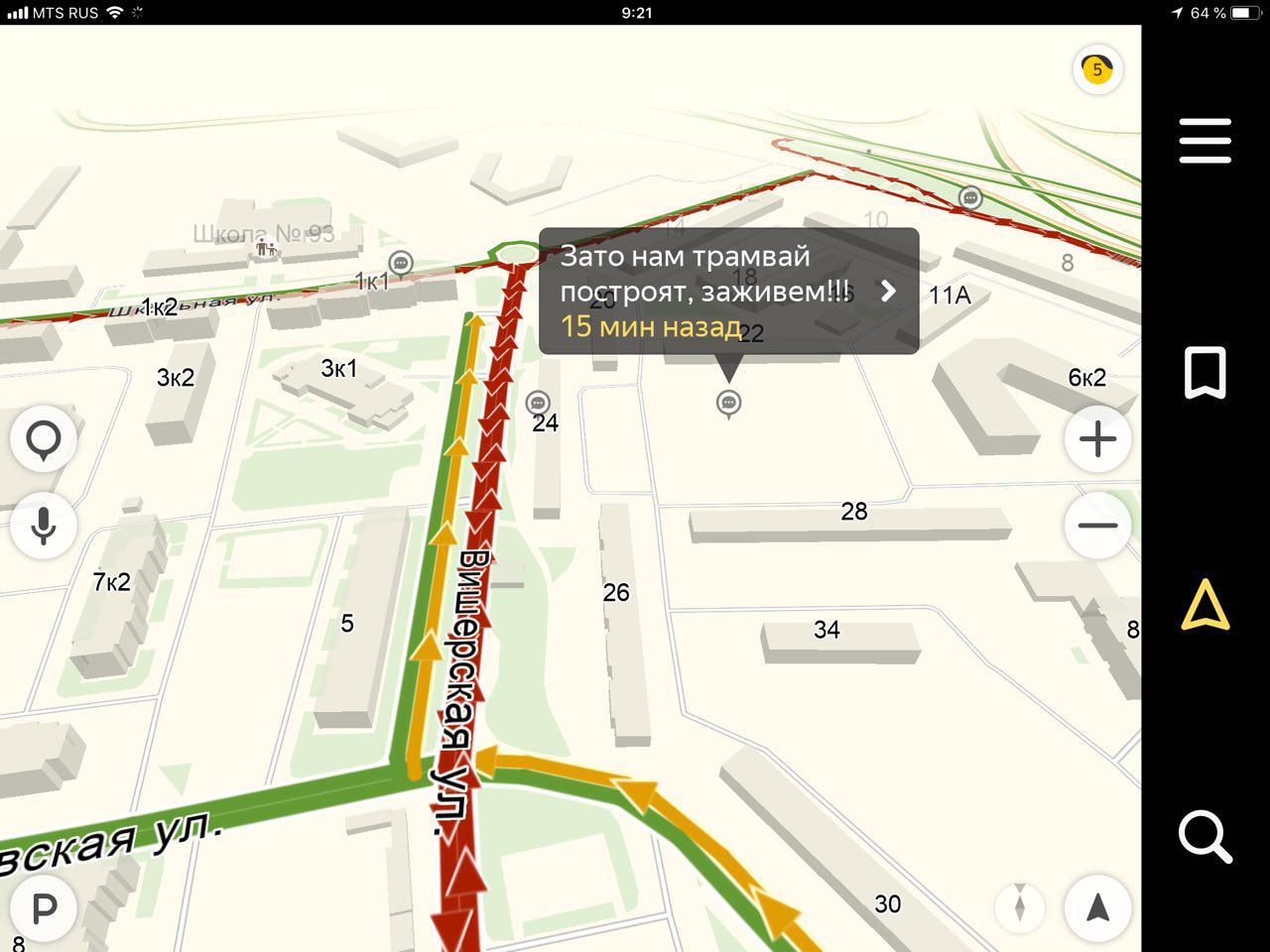The image size is (1270, 952).
Task: Tap the comment marker near building 24
Action: [538, 403]
